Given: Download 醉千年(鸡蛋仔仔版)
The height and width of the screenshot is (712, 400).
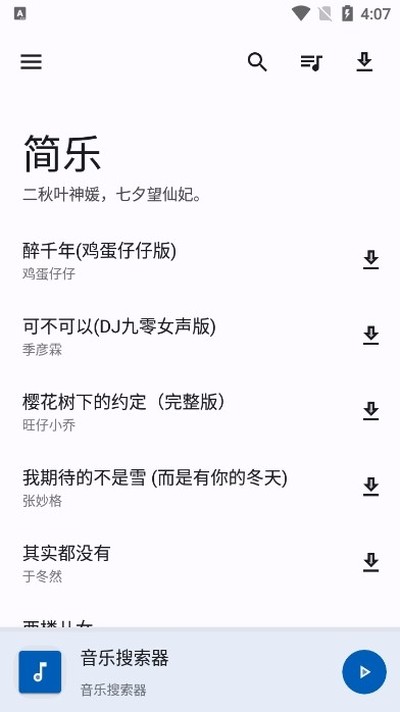Looking at the screenshot, I should [x=371, y=260].
